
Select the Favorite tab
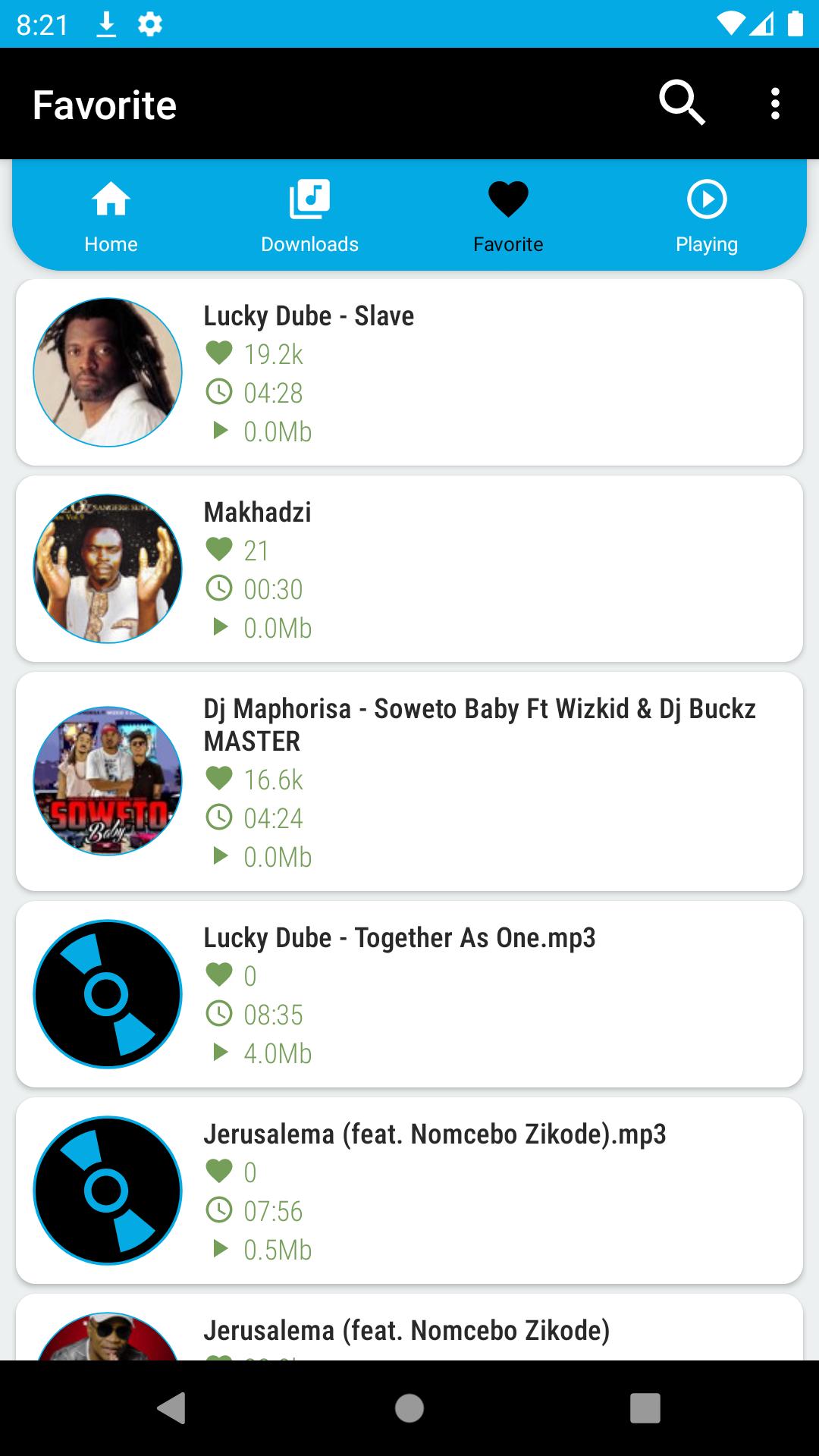[x=508, y=215]
